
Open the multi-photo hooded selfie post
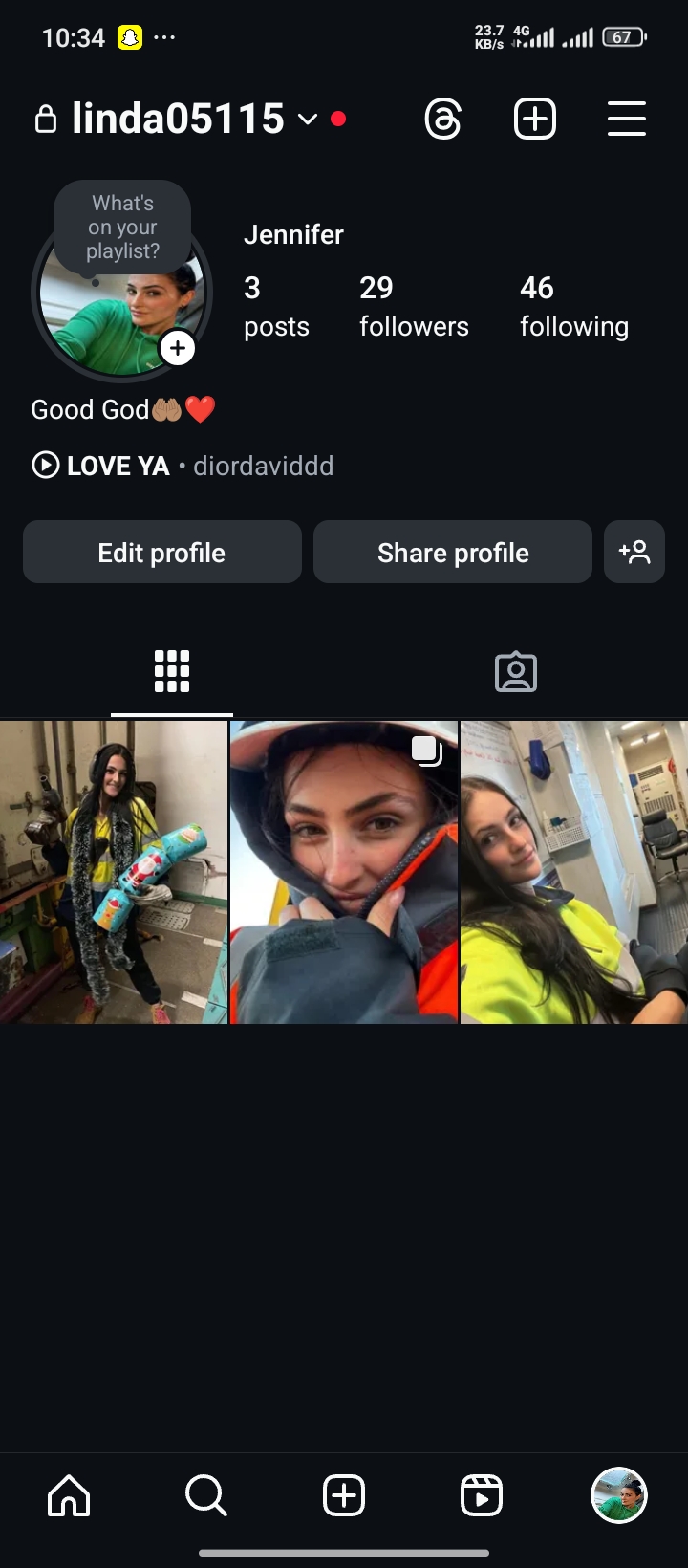344,872
